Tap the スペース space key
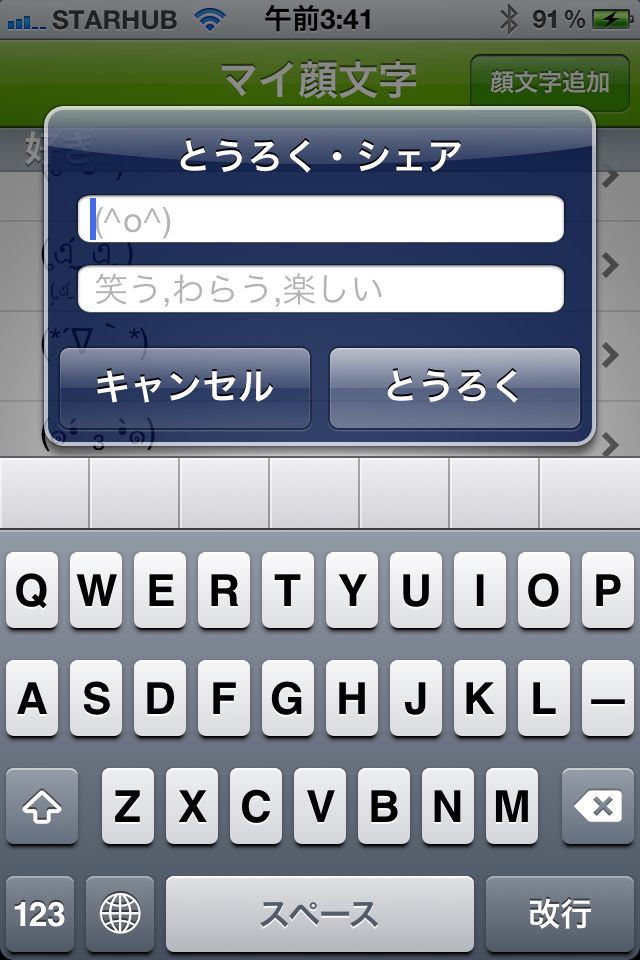This screenshot has height=960, width=640. [319, 913]
